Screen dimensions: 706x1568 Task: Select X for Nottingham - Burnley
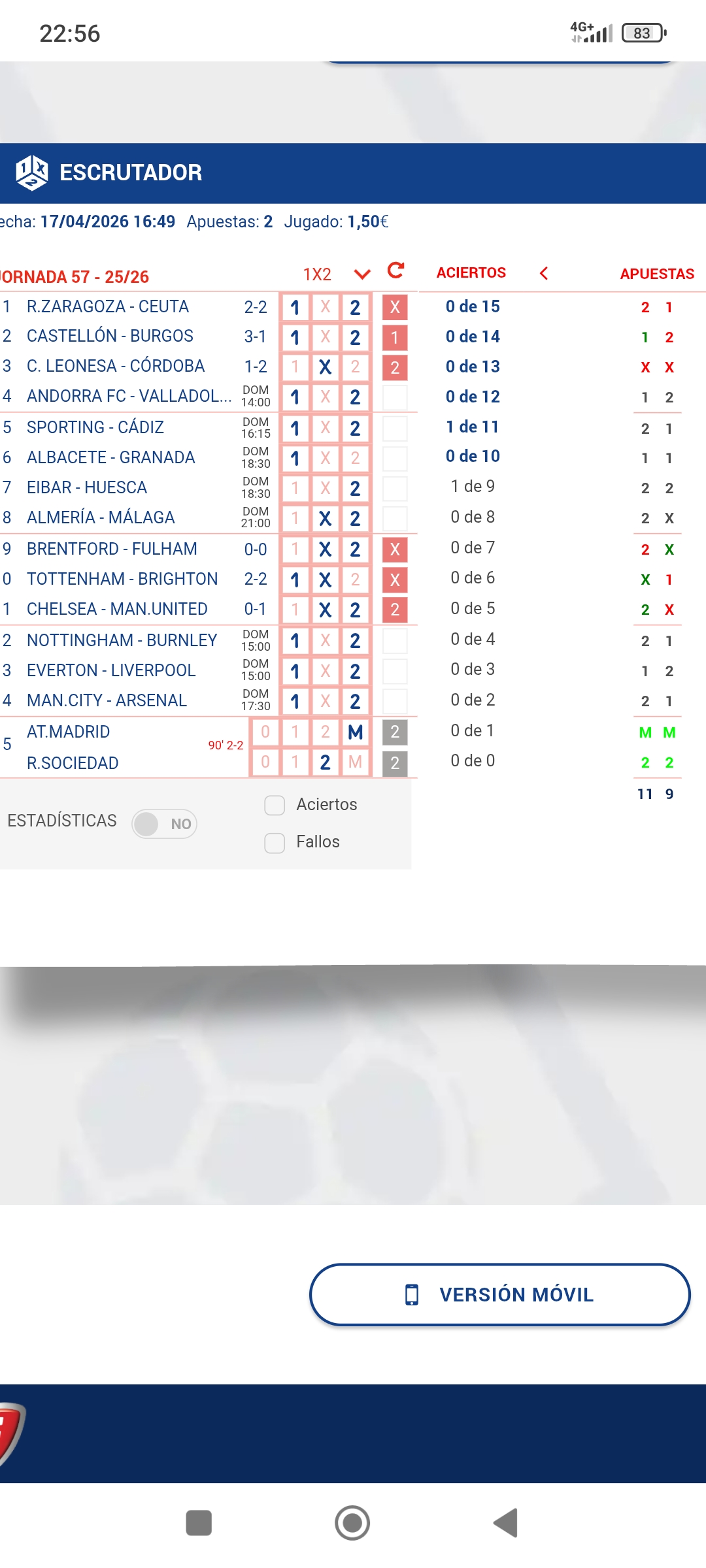tap(325, 641)
